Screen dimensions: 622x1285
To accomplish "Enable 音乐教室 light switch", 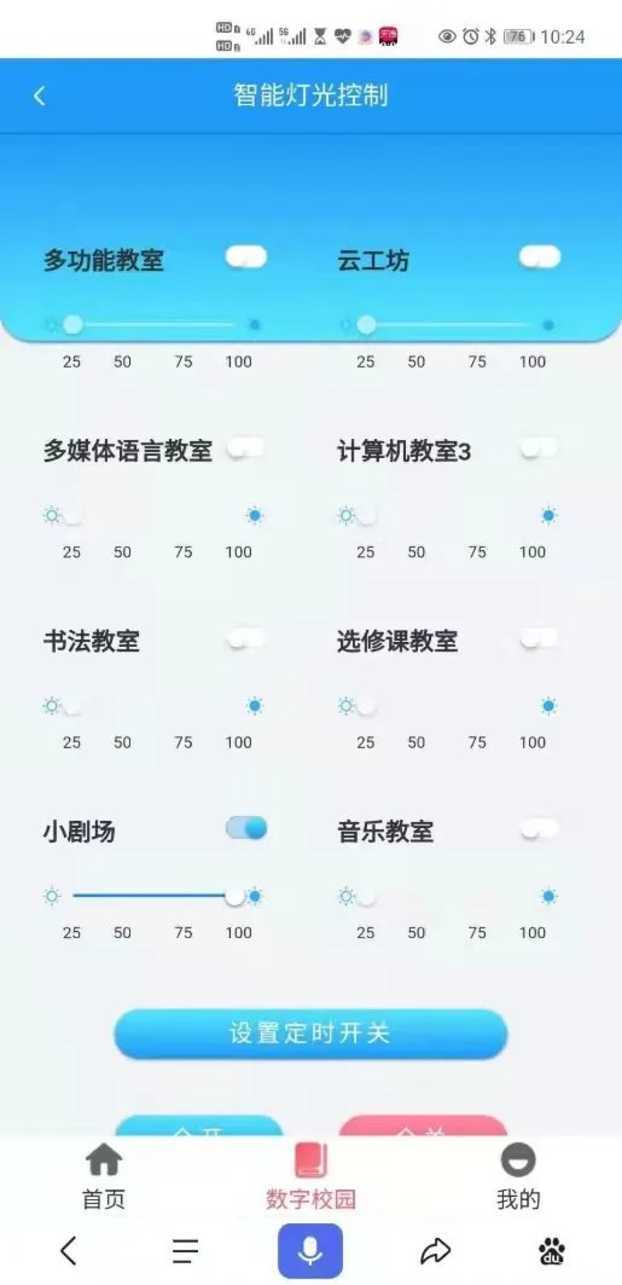I will pos(540,828).
